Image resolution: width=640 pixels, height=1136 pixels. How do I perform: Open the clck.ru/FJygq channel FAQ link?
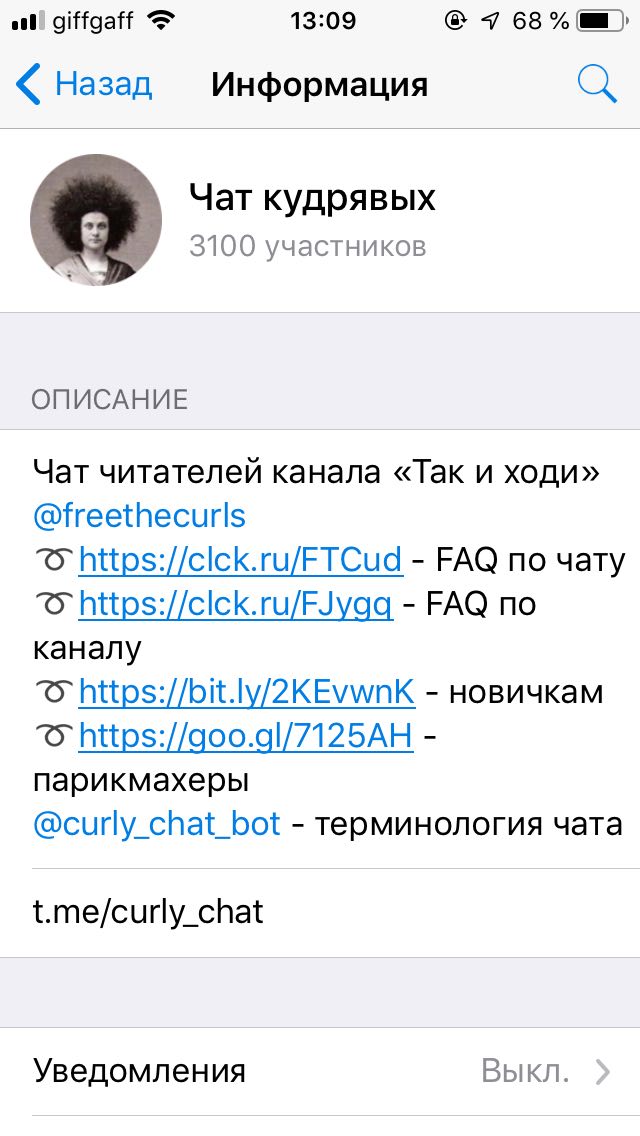pyautogui.click(x=236, y=604)
